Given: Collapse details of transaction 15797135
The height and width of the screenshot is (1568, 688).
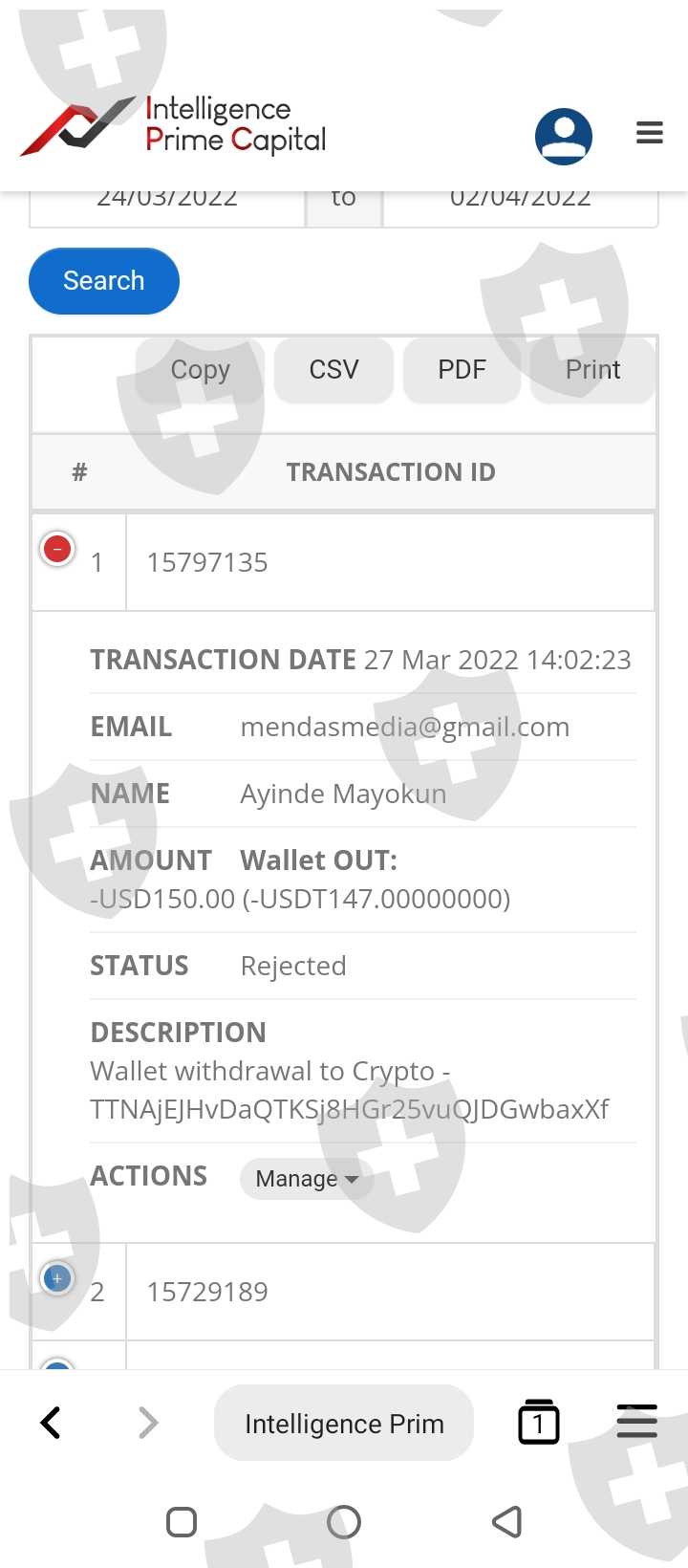Looking at the screenshot, I should click(57, 549).
